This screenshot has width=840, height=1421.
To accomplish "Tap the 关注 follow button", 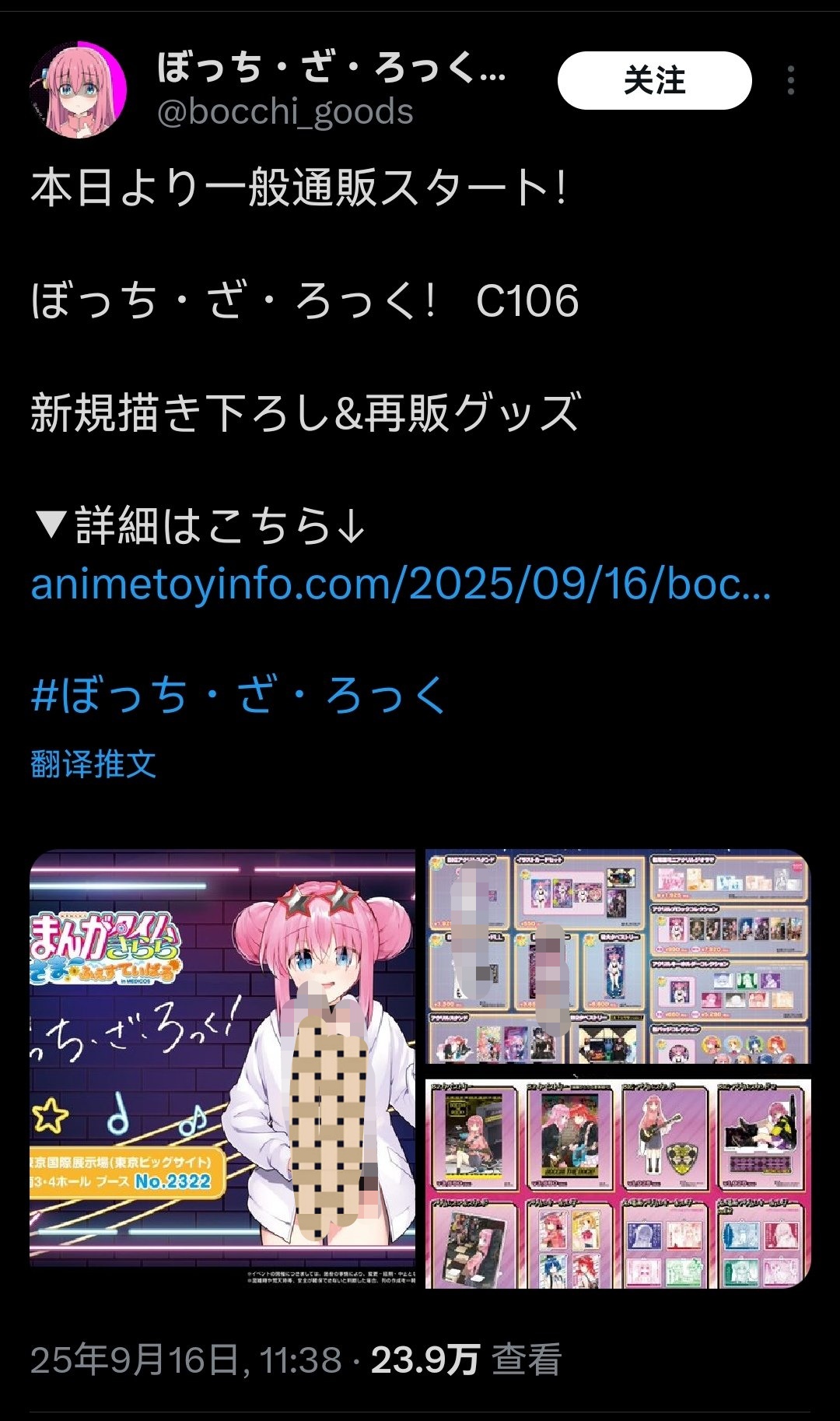I will [x=654, y=80].
